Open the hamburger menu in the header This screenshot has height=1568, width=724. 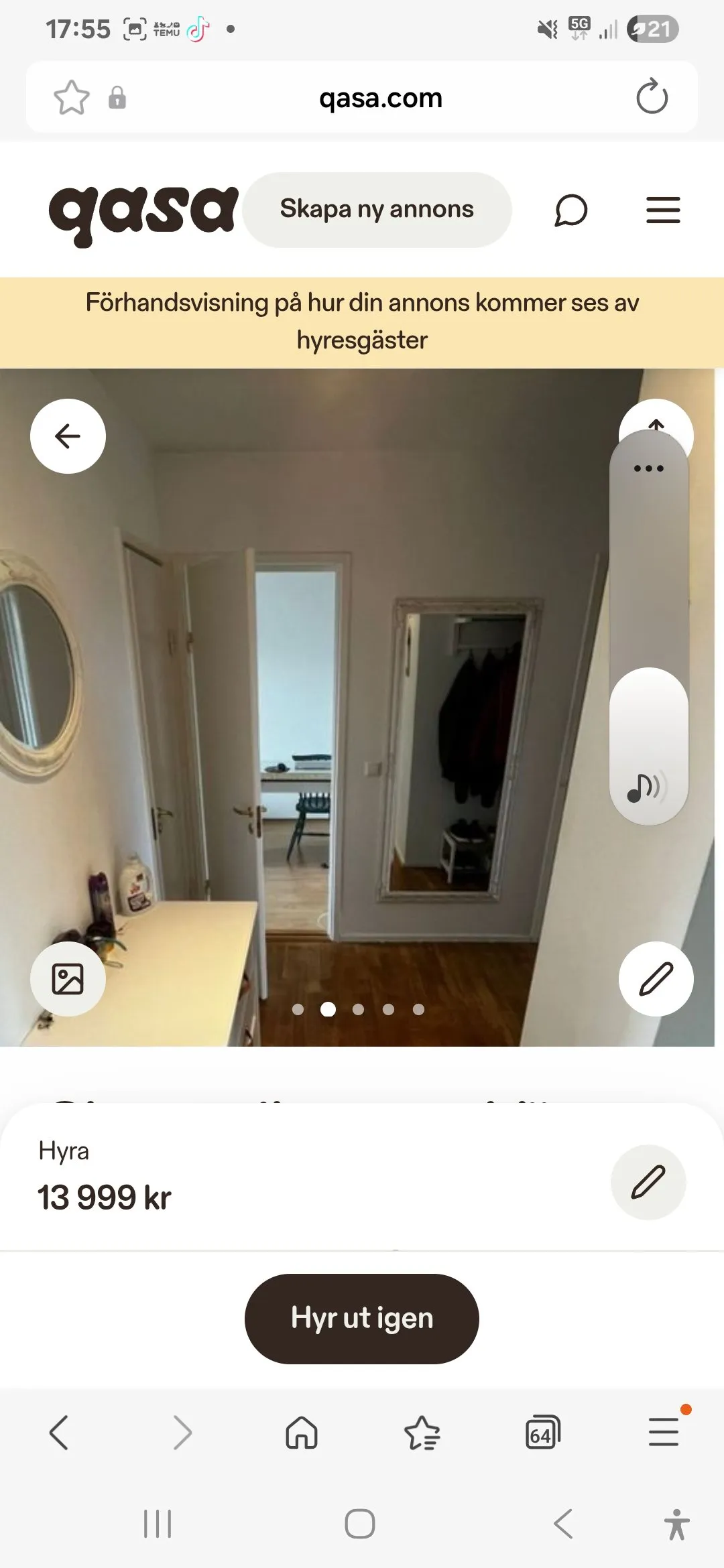click(x=663, y=210)
